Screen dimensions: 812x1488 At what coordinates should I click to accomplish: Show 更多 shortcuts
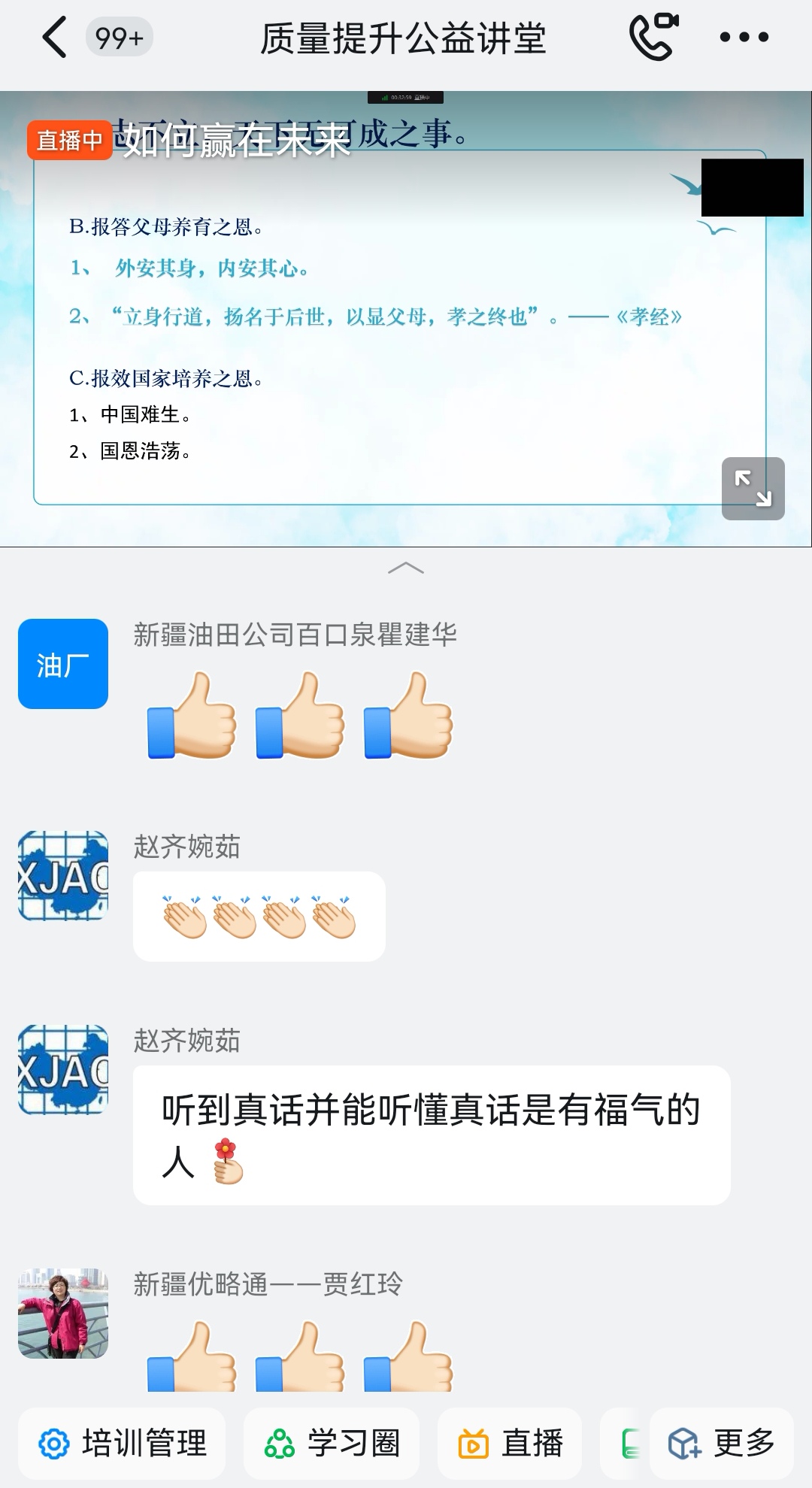coord(722,1443)
